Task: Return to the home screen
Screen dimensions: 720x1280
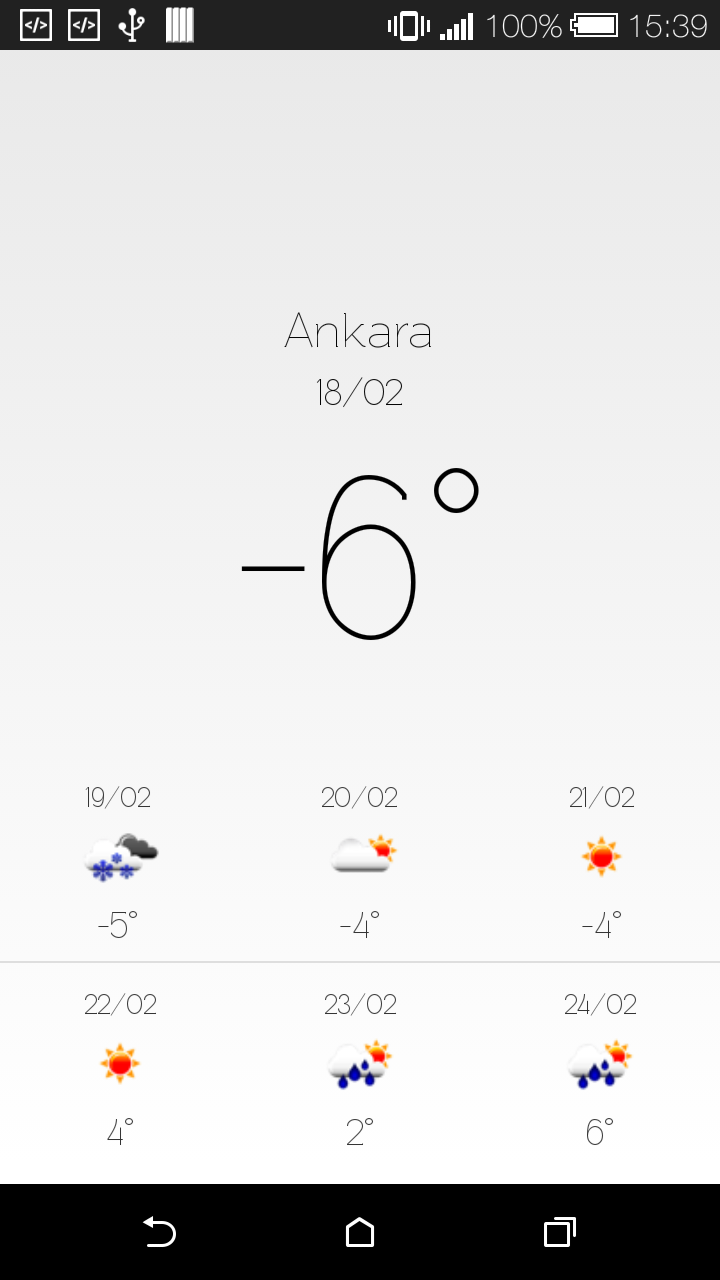Action: [360, 1232]
